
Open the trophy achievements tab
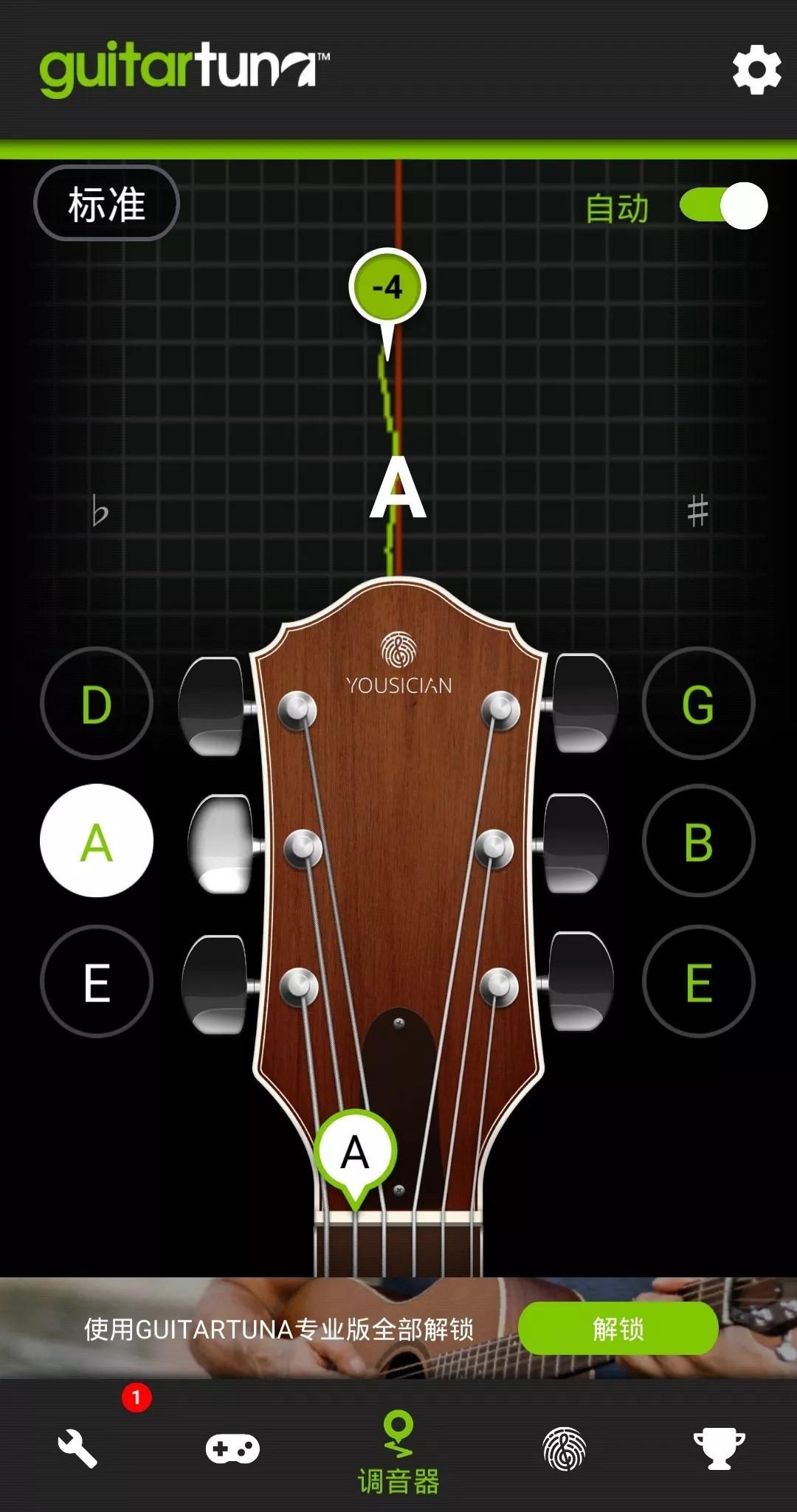tap(719, 1448)
